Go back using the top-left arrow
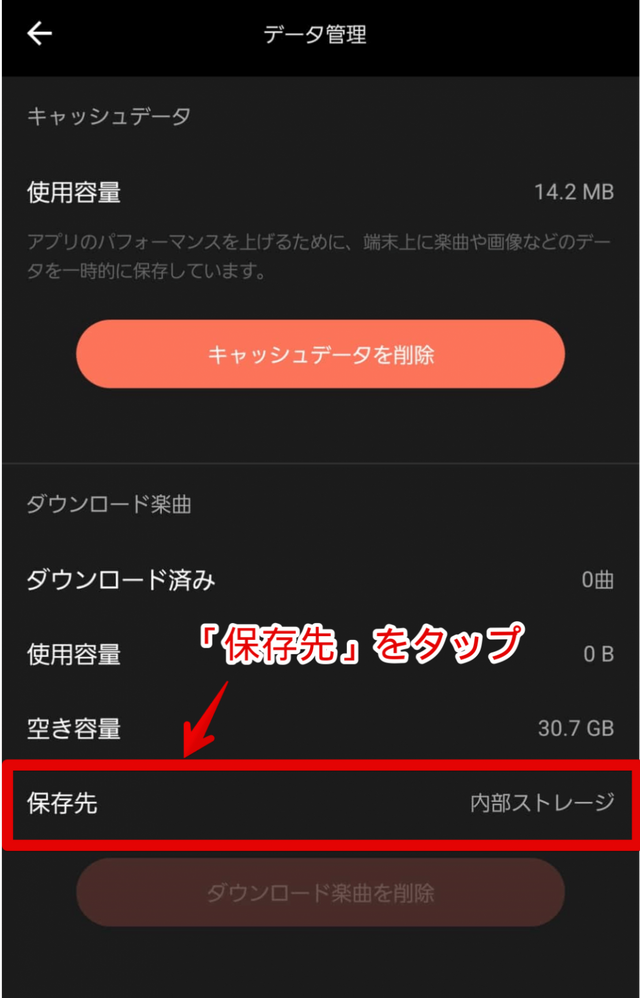Screen dimensions: 640x998 pyautogui.click(x=39, y=34)
